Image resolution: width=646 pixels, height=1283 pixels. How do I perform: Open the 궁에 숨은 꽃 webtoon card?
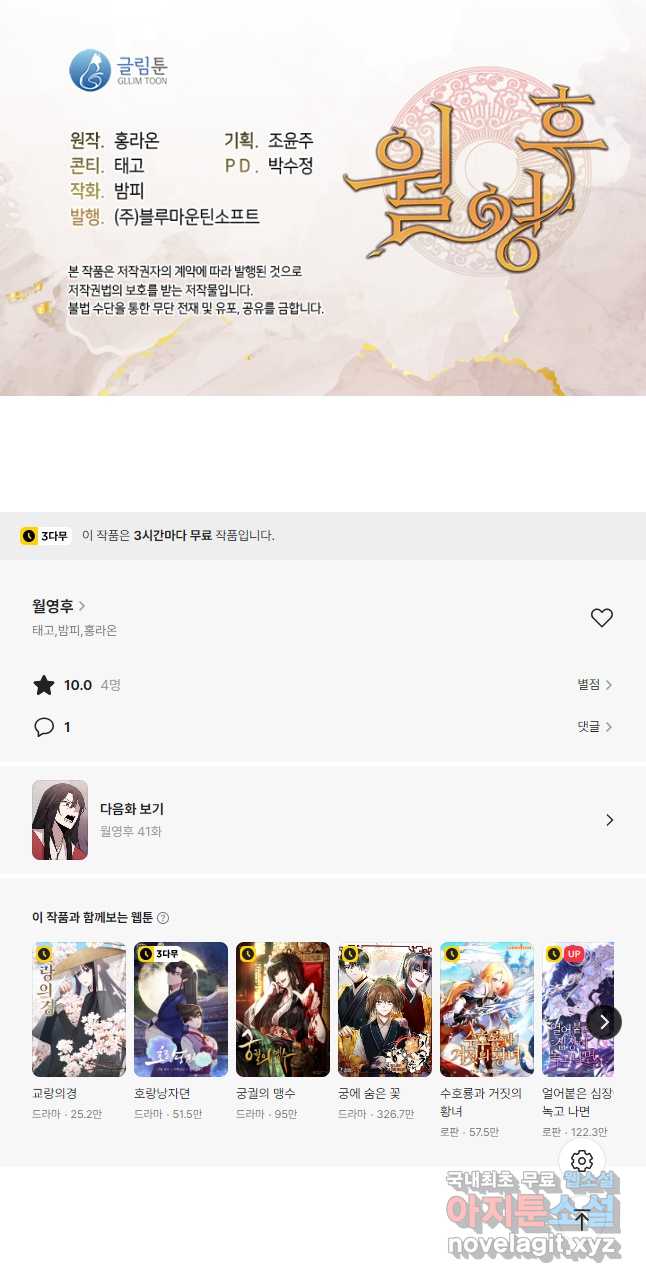385,1009
